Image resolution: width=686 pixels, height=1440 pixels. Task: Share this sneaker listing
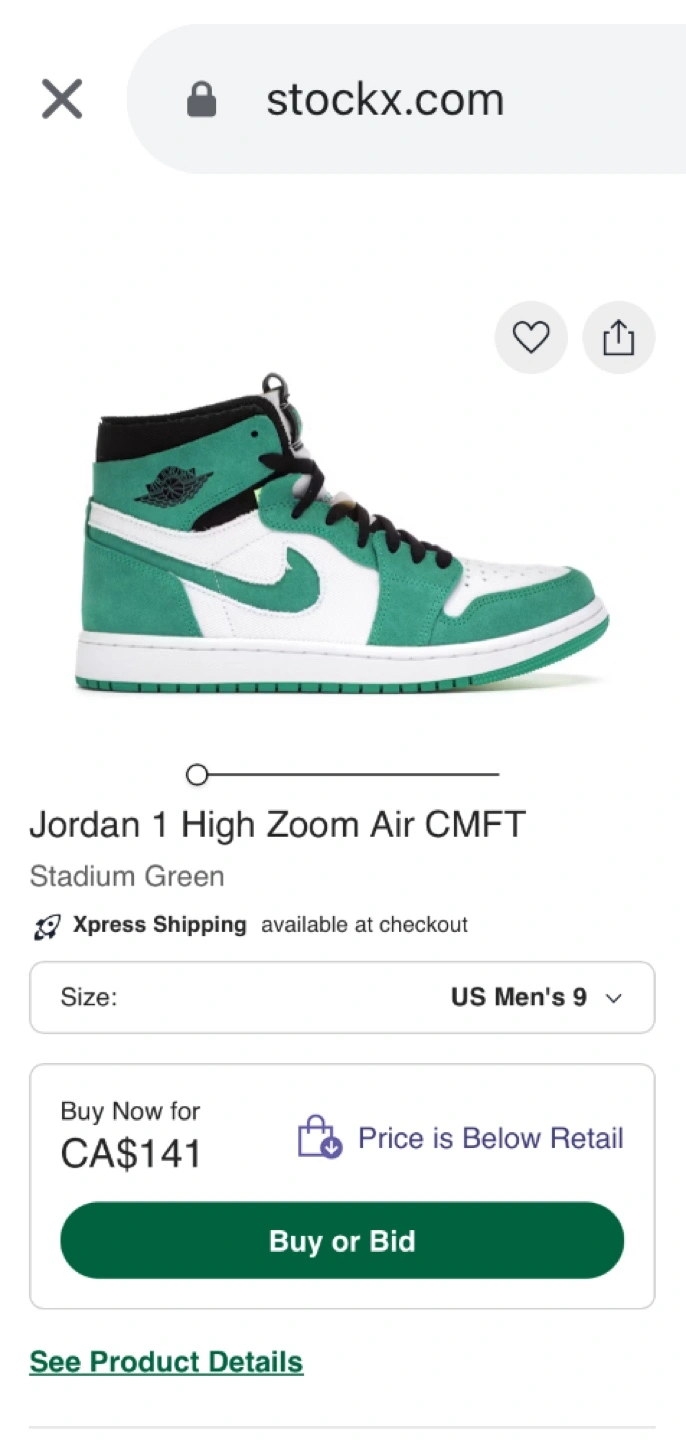[x=619, y=338]
